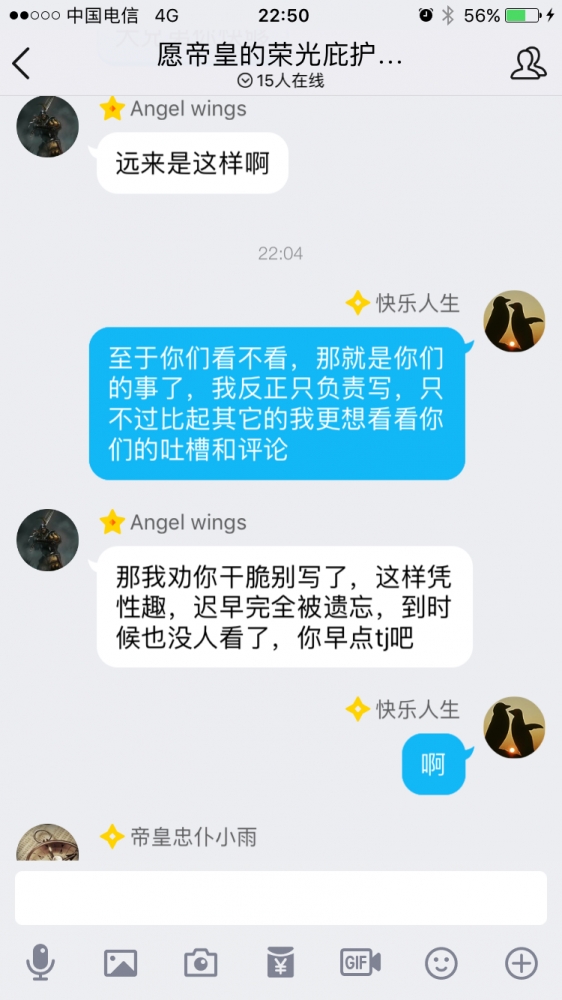
Task: Go back using the top-left arrow
Action: (x=20, y=63)
